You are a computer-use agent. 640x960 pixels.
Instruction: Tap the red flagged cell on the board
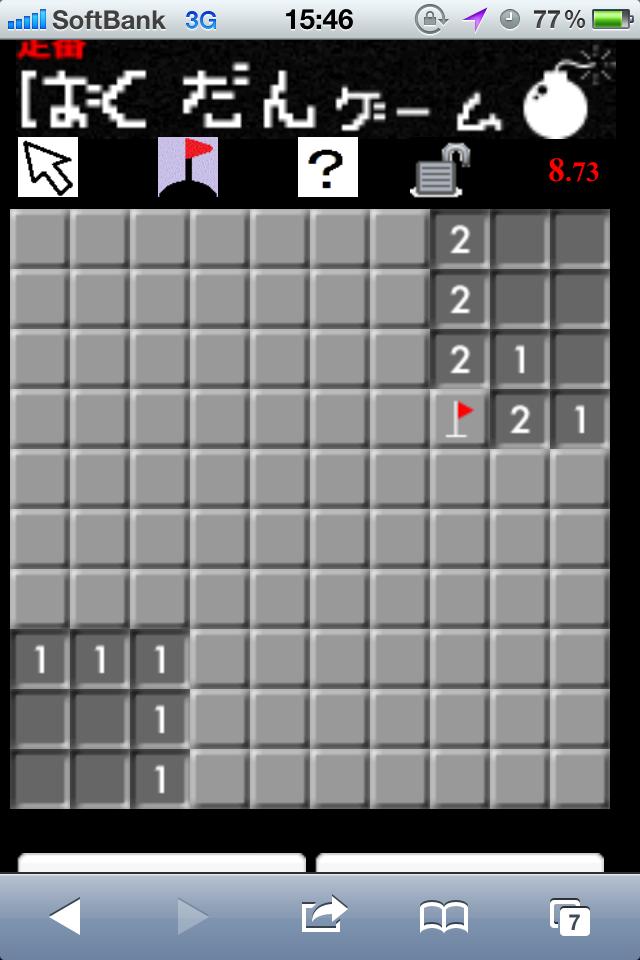click(x=460, y=419)
